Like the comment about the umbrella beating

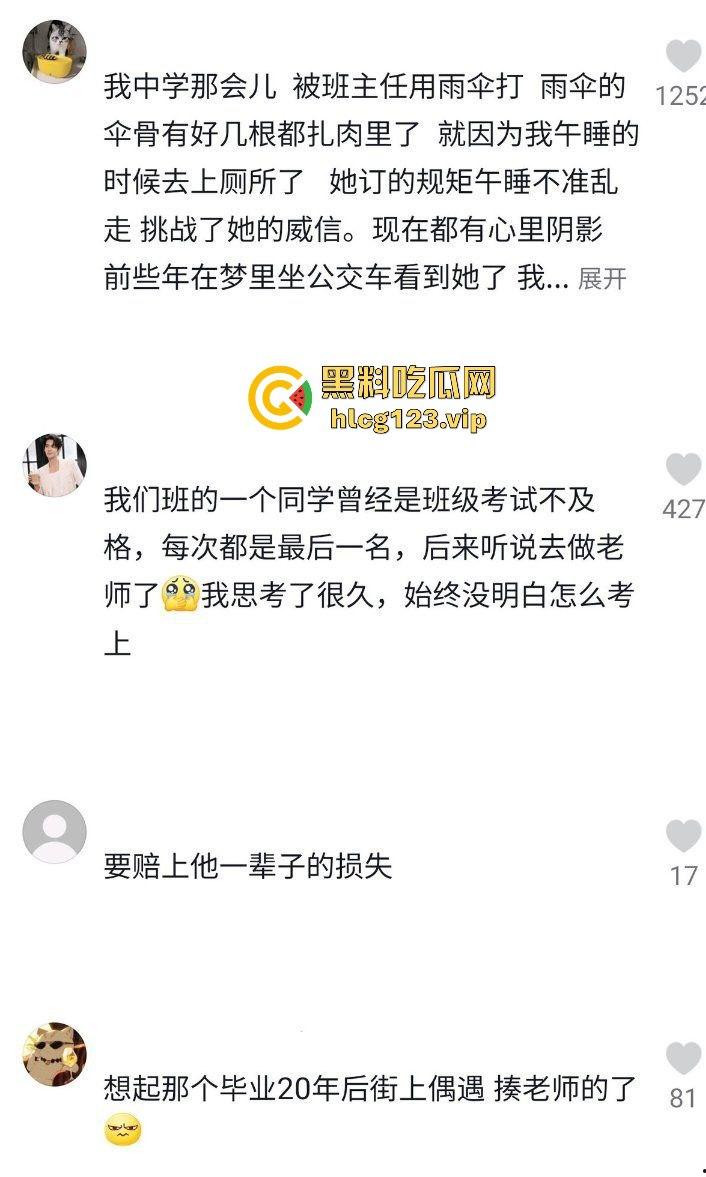[684, 55]
